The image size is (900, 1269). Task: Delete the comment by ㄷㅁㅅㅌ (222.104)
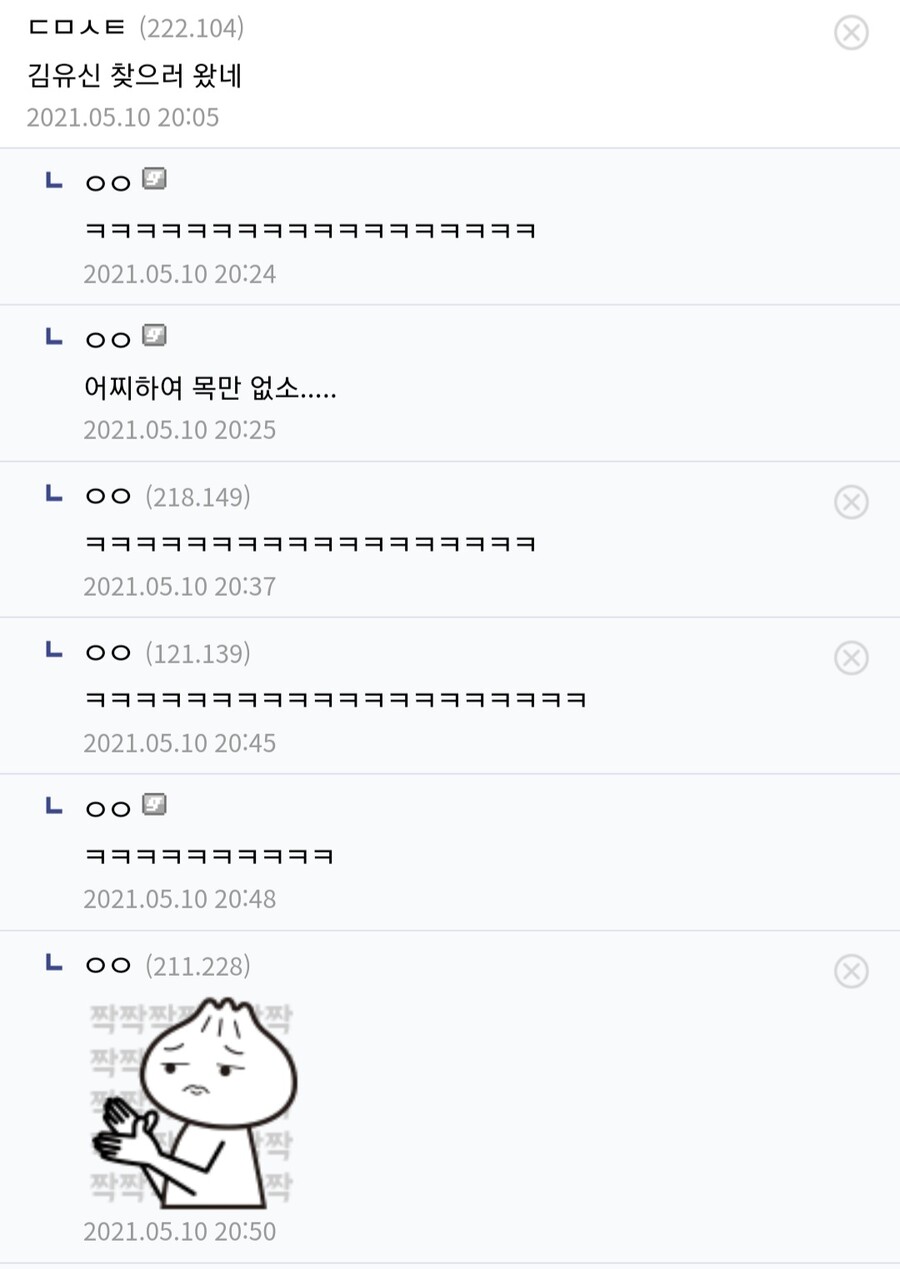(851, 33)
